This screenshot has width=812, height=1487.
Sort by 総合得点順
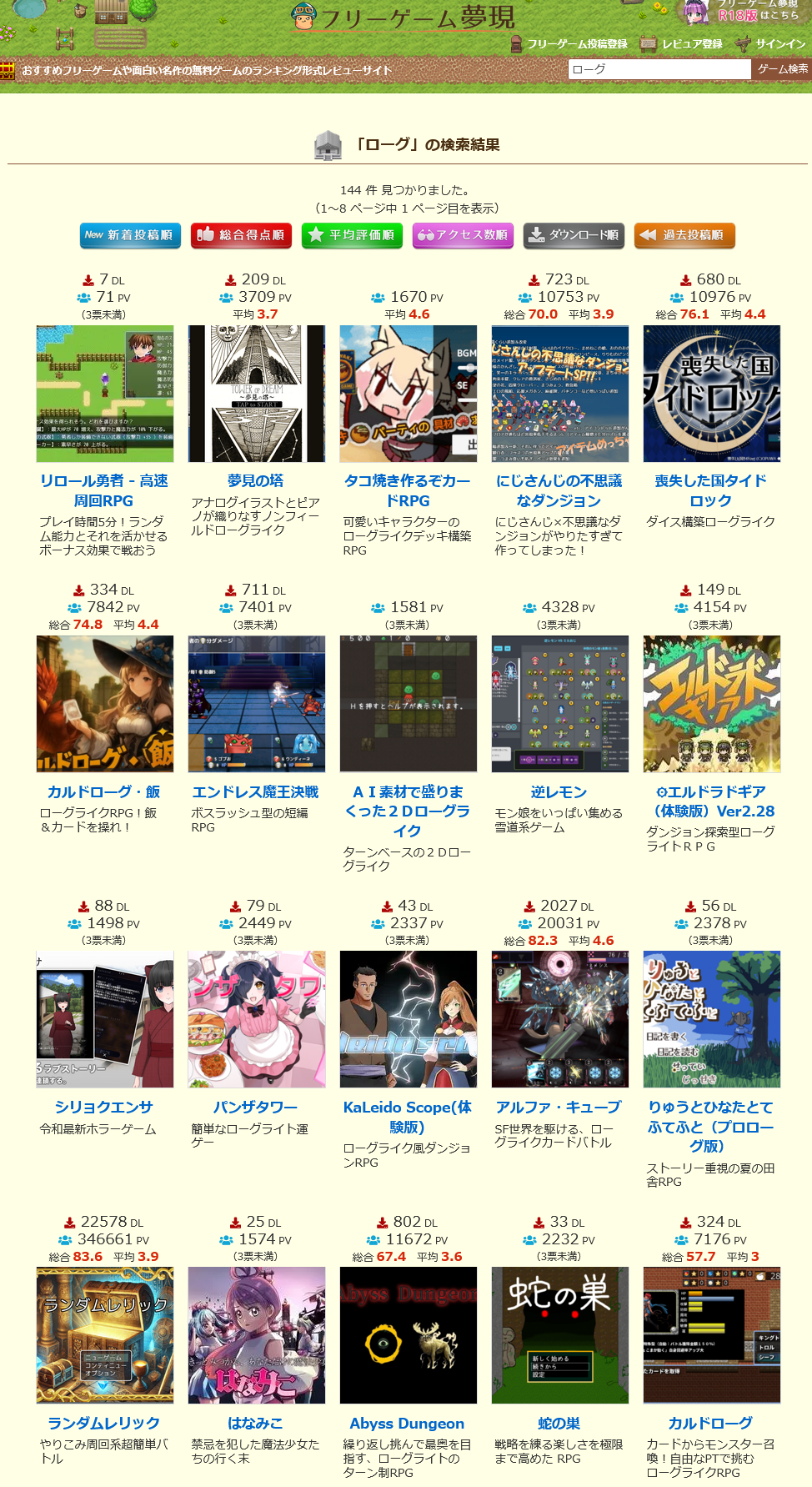coord(241,235)
